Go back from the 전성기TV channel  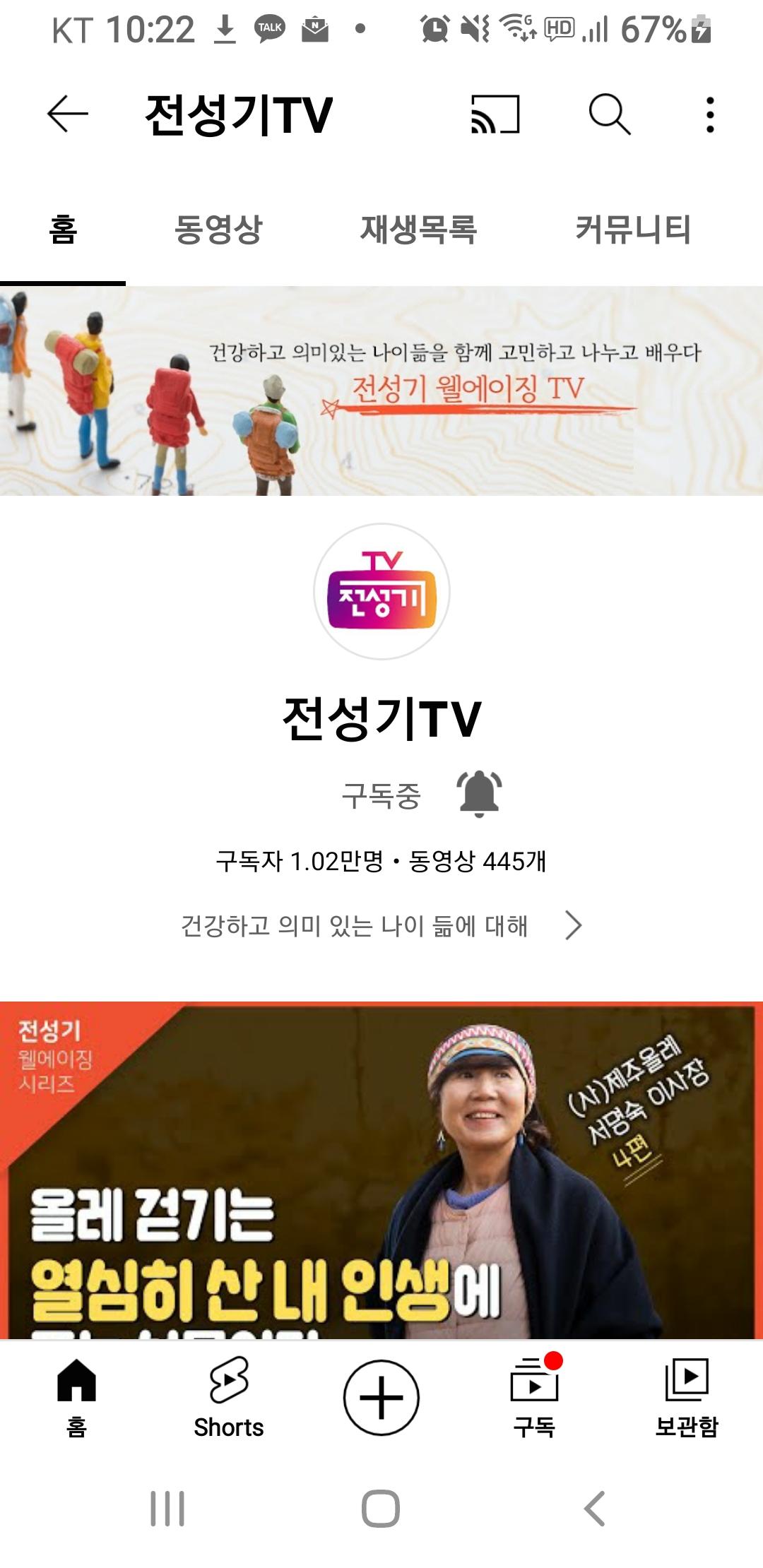pyautogui.click(x=67, y=114)
